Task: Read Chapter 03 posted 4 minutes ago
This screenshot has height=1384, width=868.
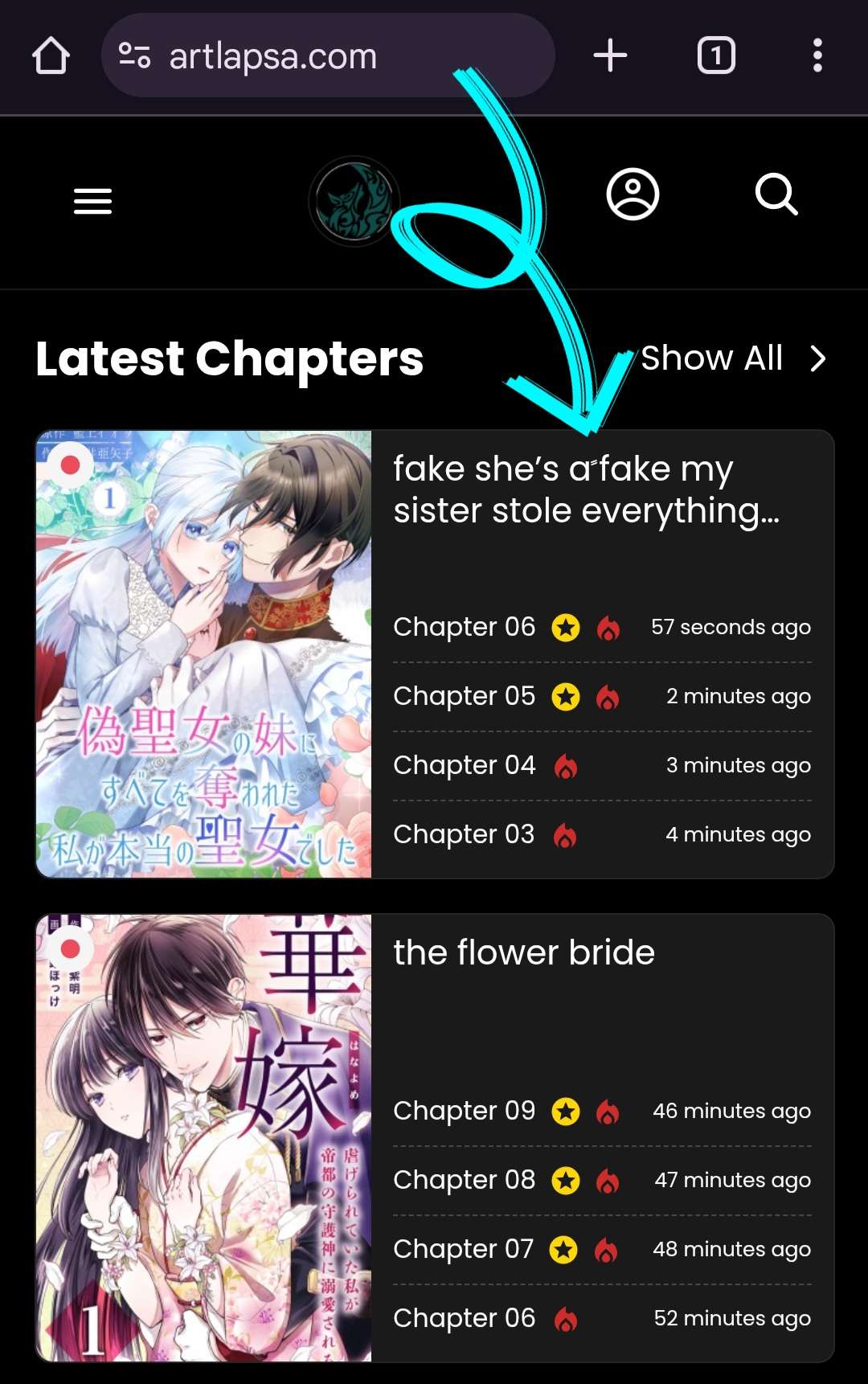Action: pos(464,834)
